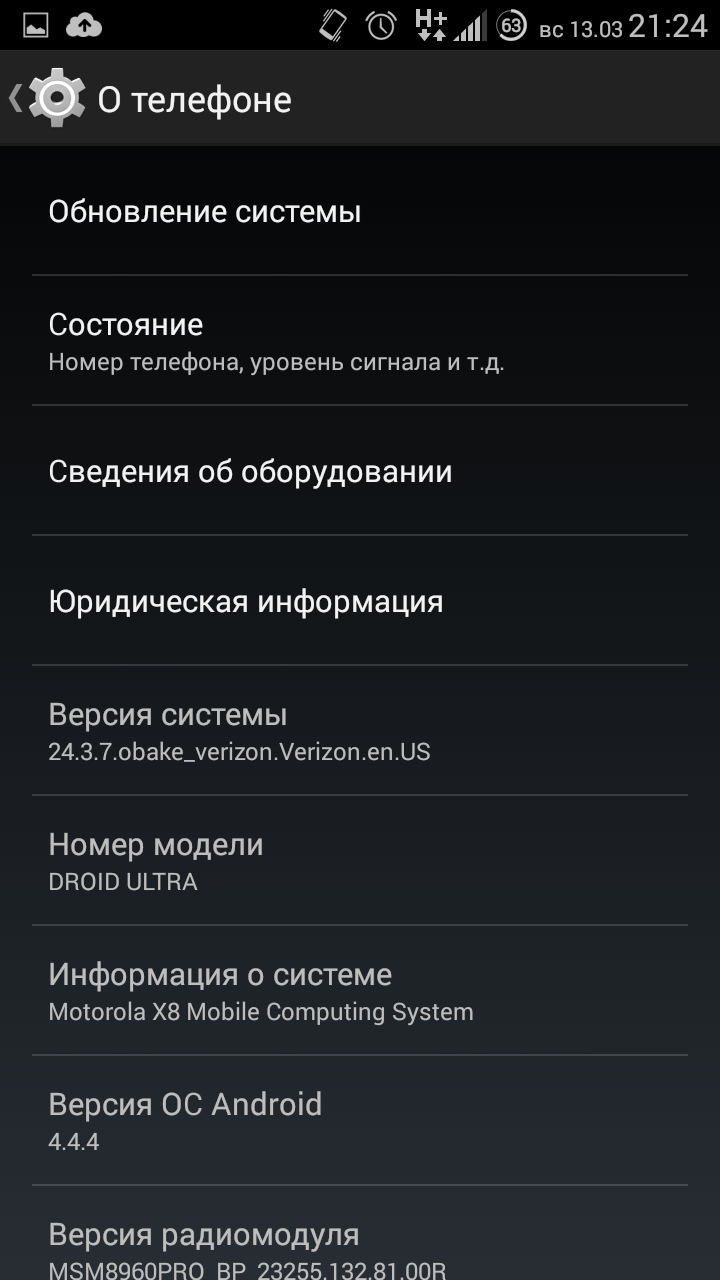Open Обновление системы
Image resolution: width=720 pixels, height=1280 pixels.
click(x=360, y=211)
